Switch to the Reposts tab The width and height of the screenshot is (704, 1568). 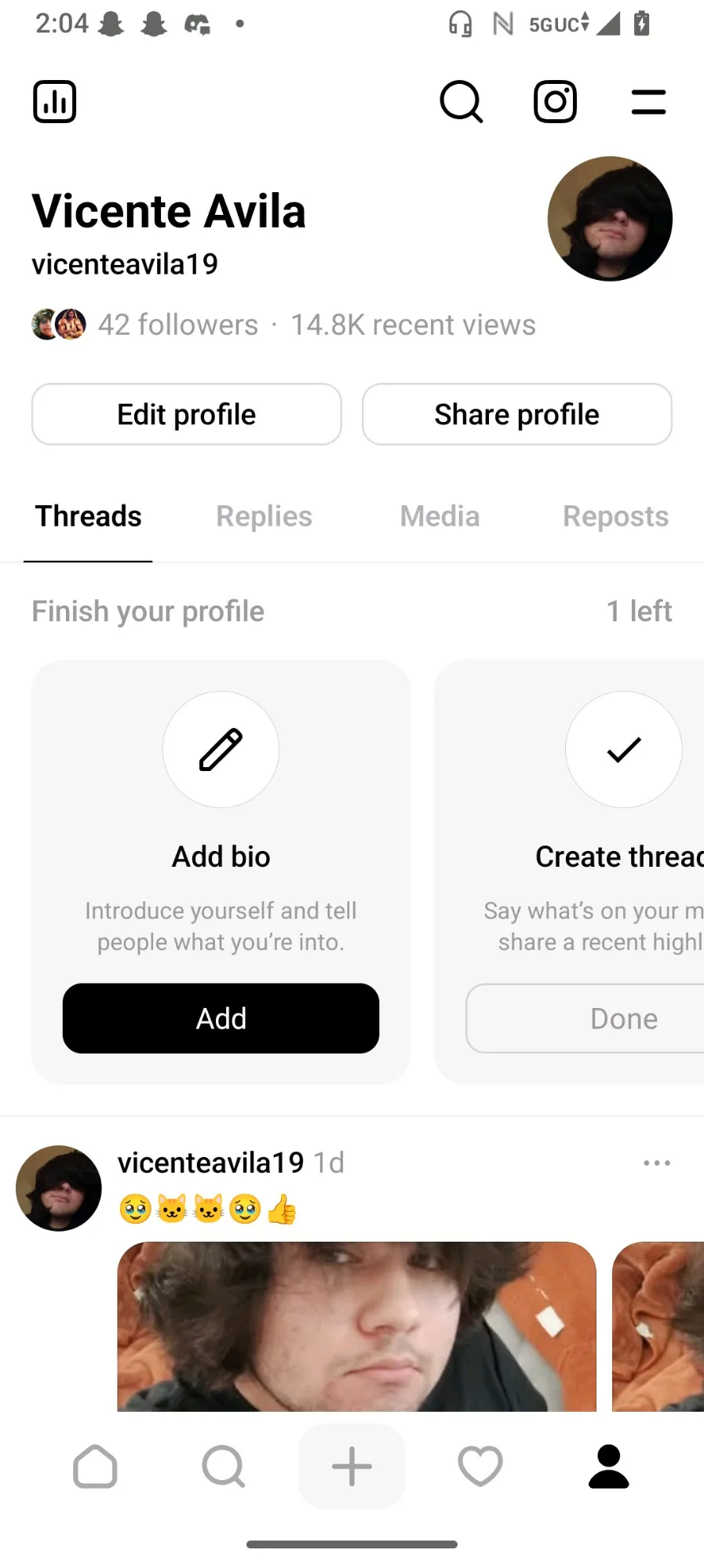tap(615, 516)
